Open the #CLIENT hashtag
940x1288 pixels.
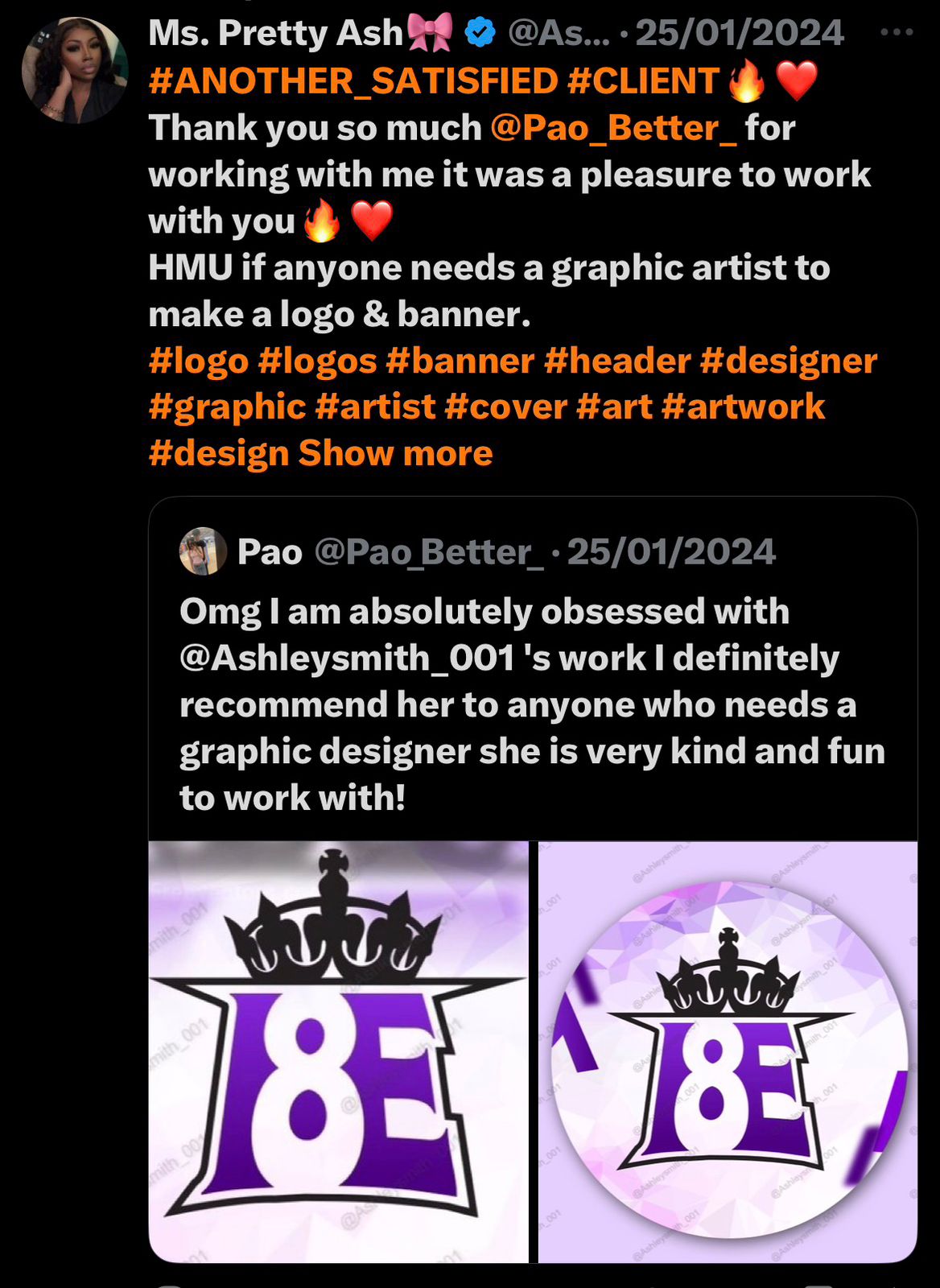coord(643,81)
